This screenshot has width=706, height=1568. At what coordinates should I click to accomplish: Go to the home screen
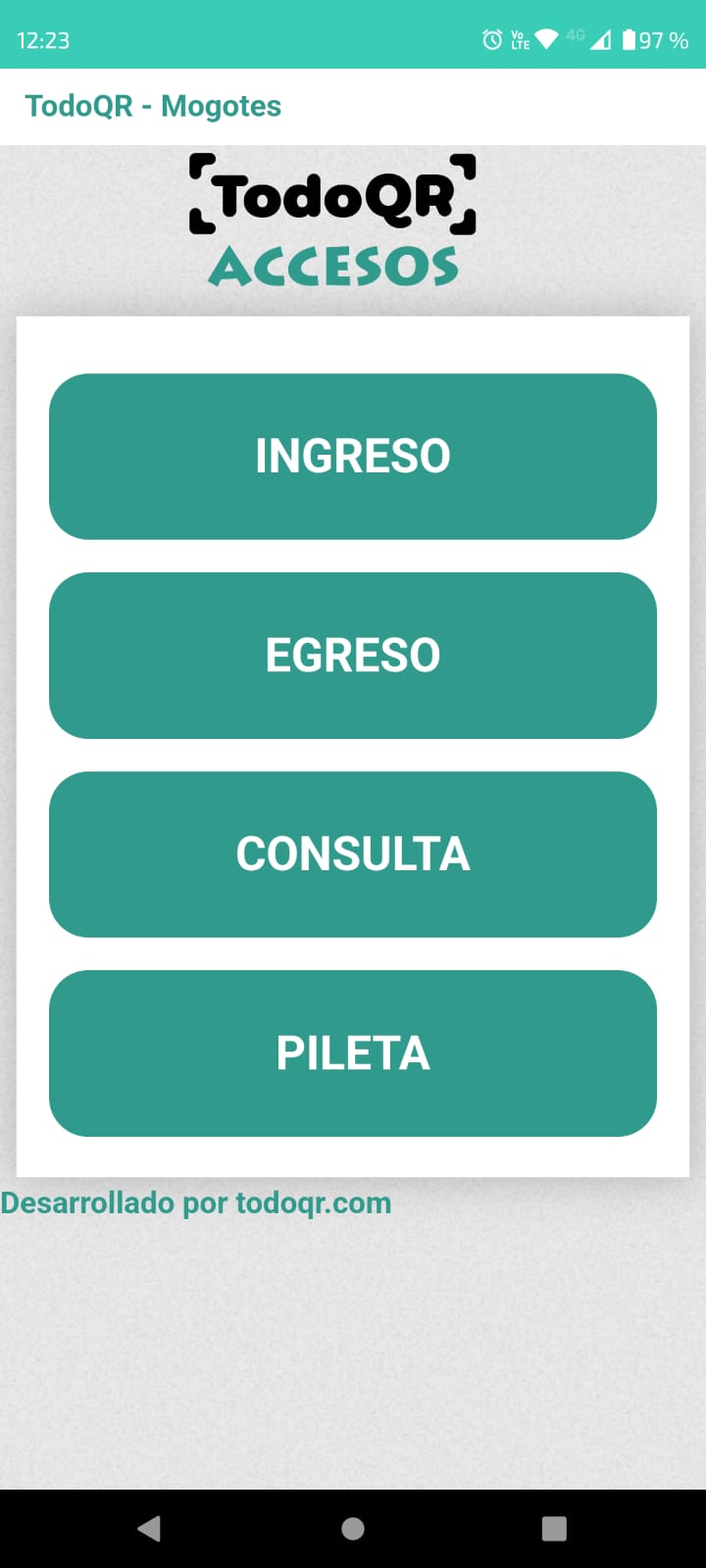353,1529
